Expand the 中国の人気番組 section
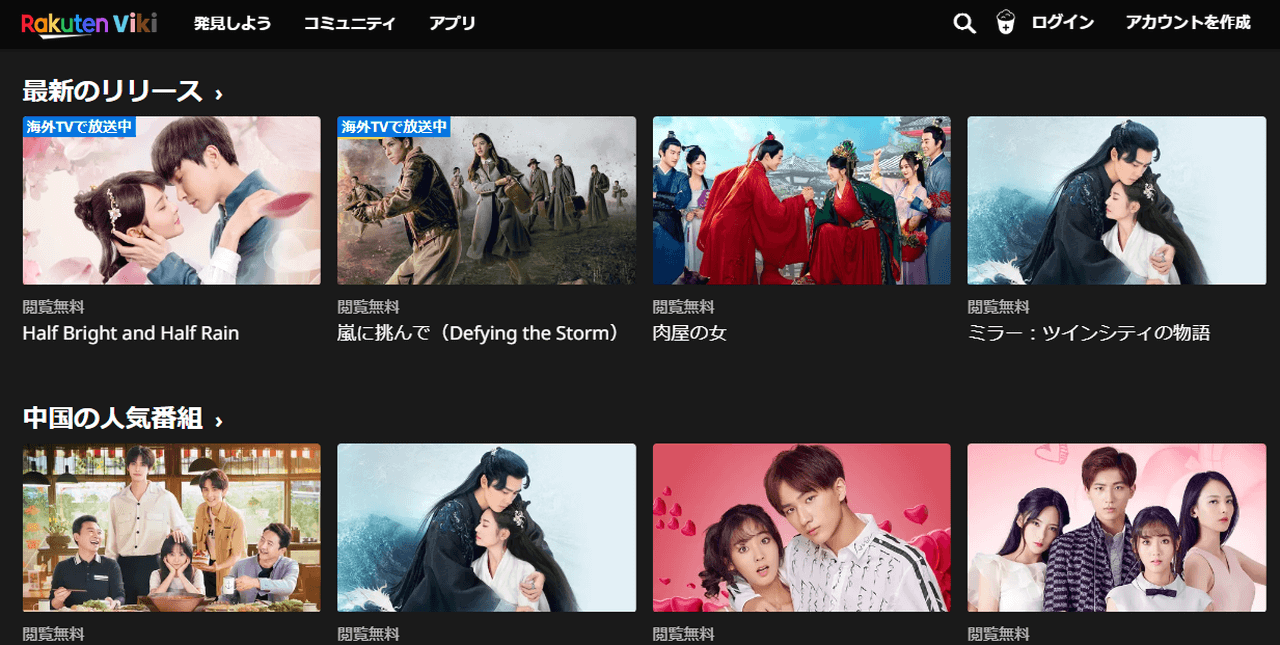This screenshot has width=1280, height=645. click(x=122, y=418)
